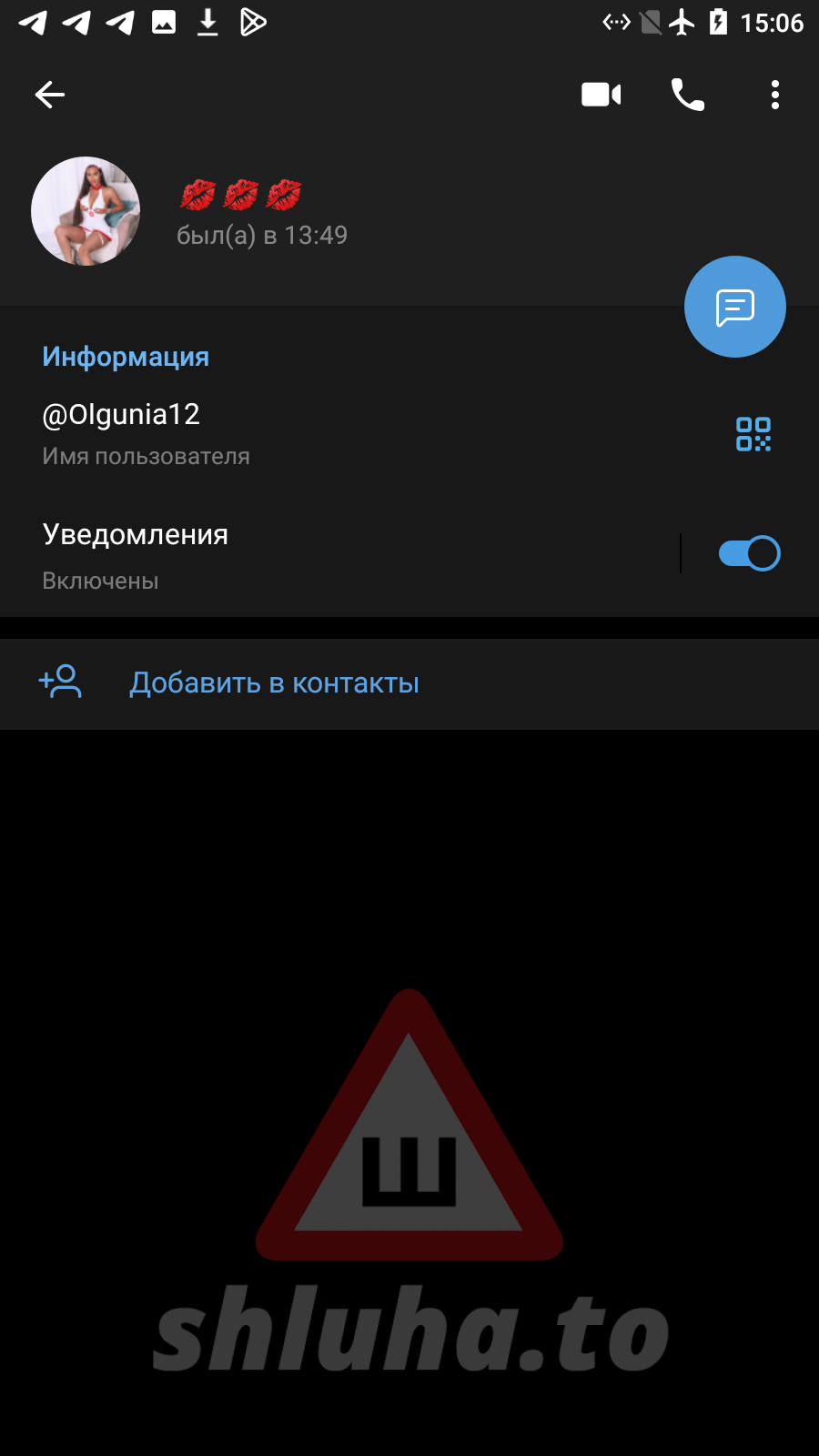
Task: Open the profile photo
Action: (x=86, y=211)
